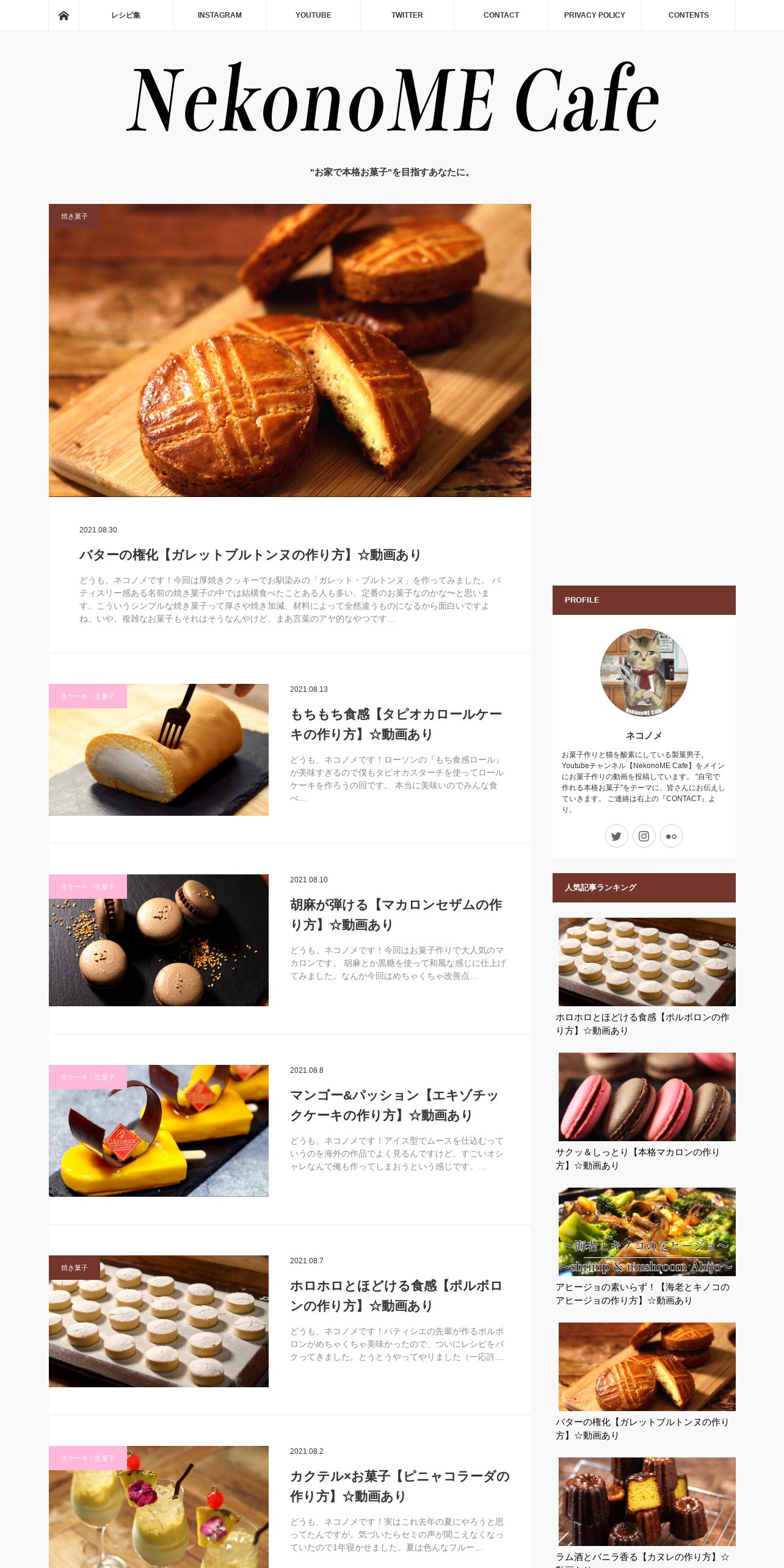Go to the INSTAGRAM menu link
The image size is (784, 1568).
coord(220,15)
